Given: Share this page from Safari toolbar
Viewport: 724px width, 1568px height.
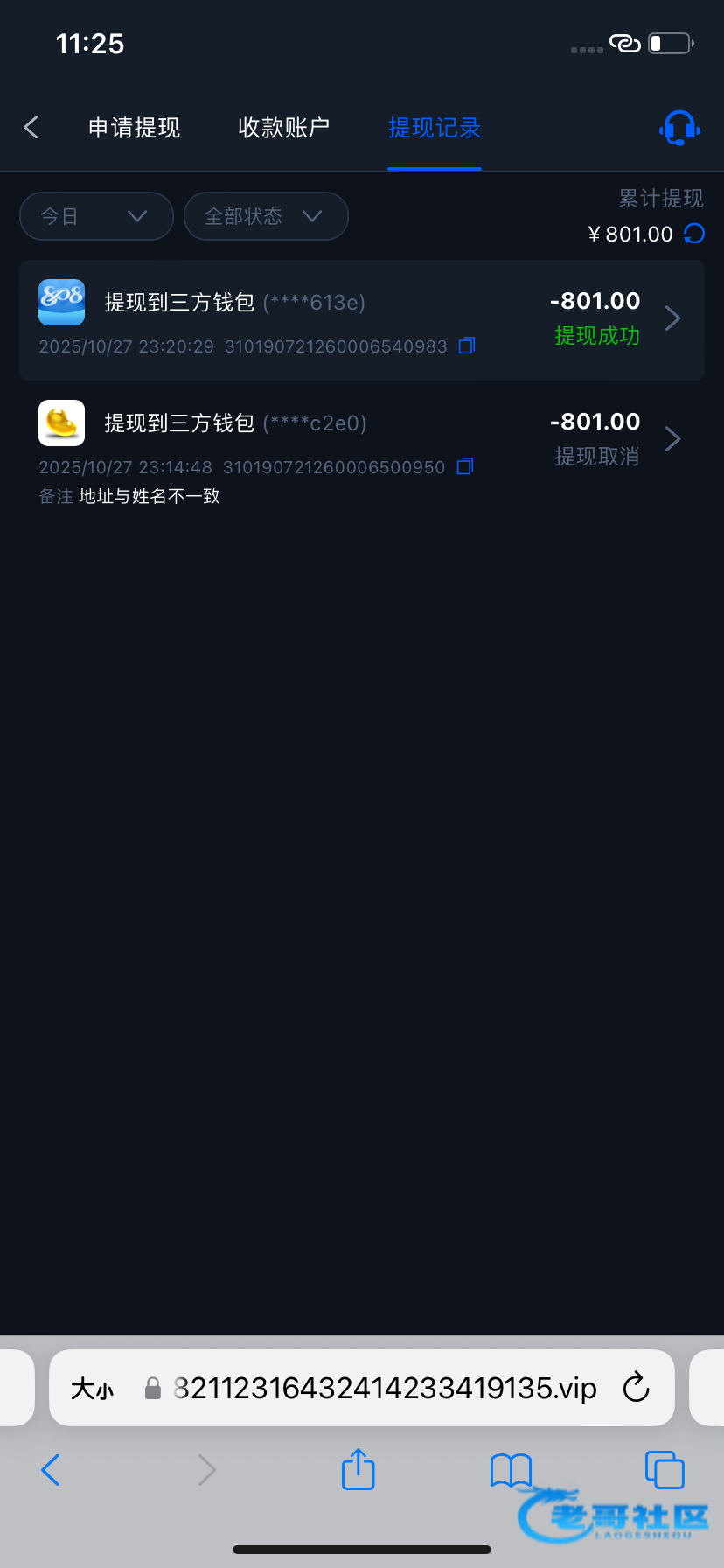Looking at the screenshot, I should point(358,1469).
